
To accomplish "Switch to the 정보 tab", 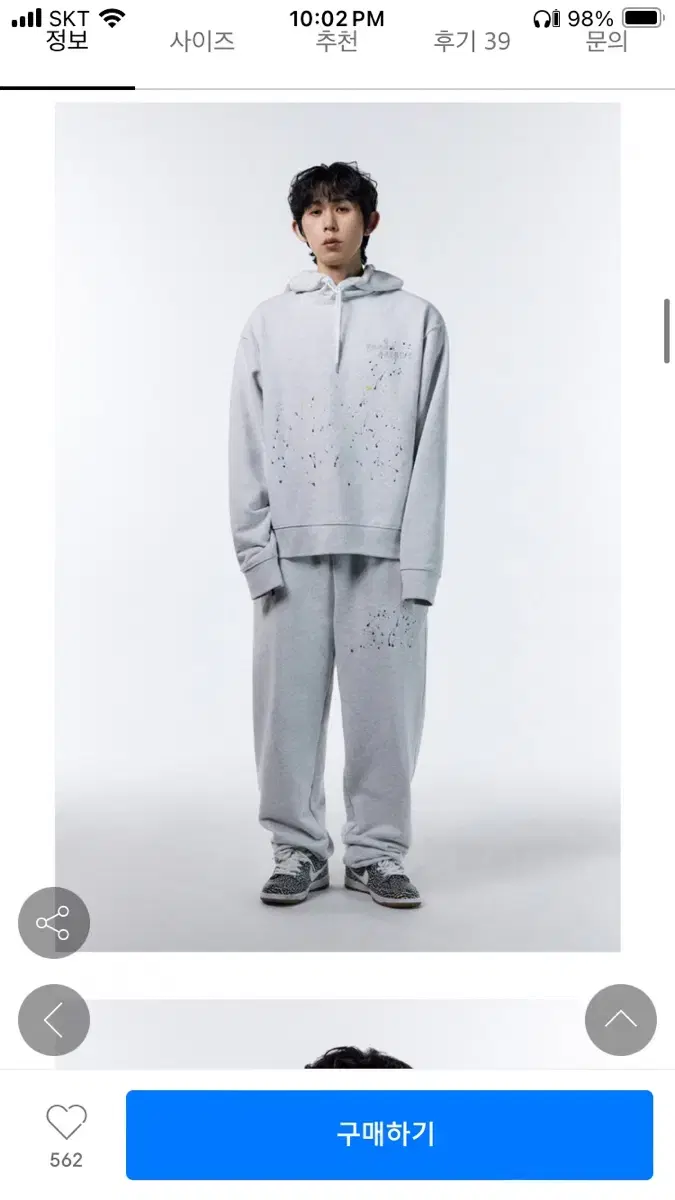I will 67,42.
